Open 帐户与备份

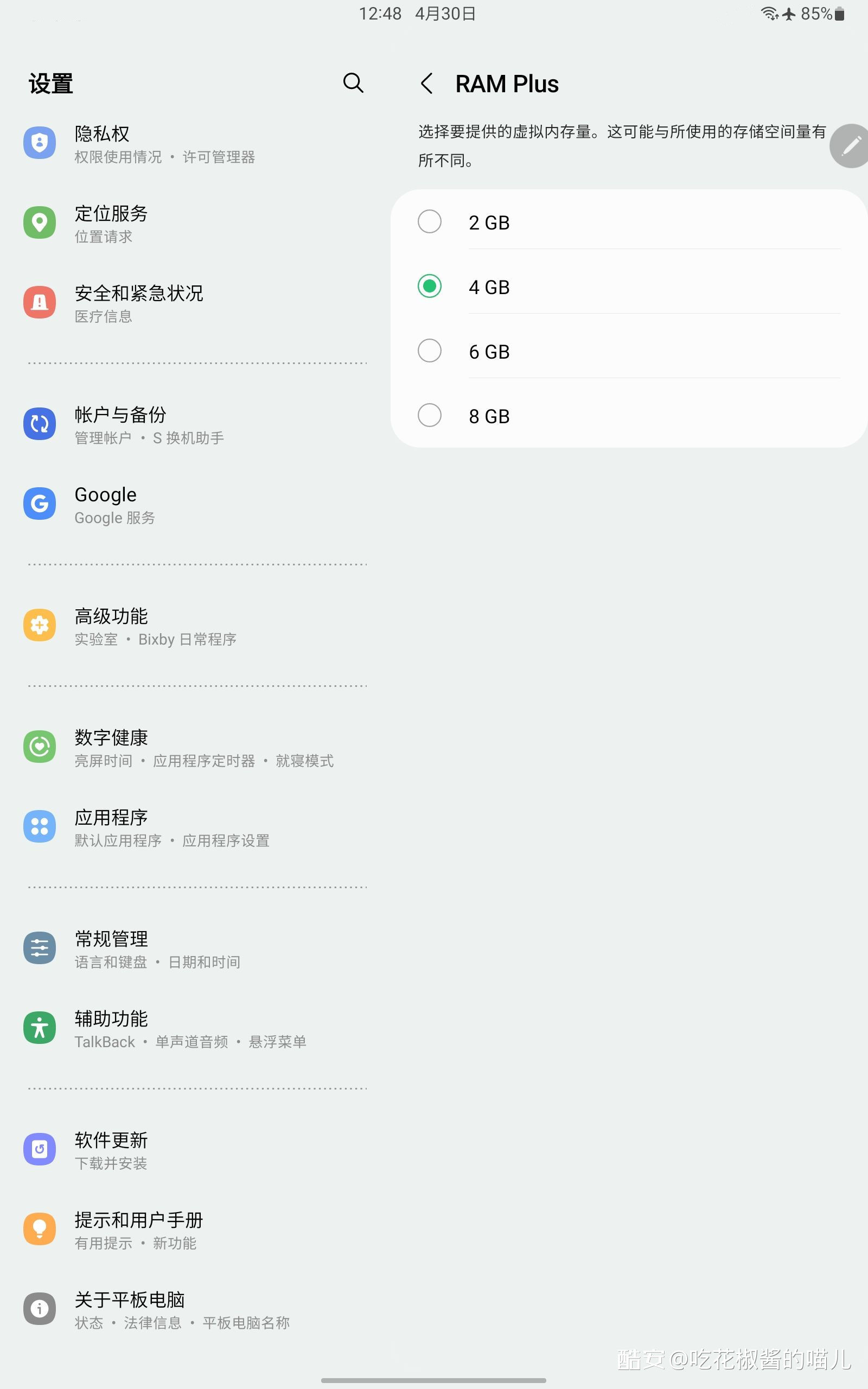[x=164, y=425]
